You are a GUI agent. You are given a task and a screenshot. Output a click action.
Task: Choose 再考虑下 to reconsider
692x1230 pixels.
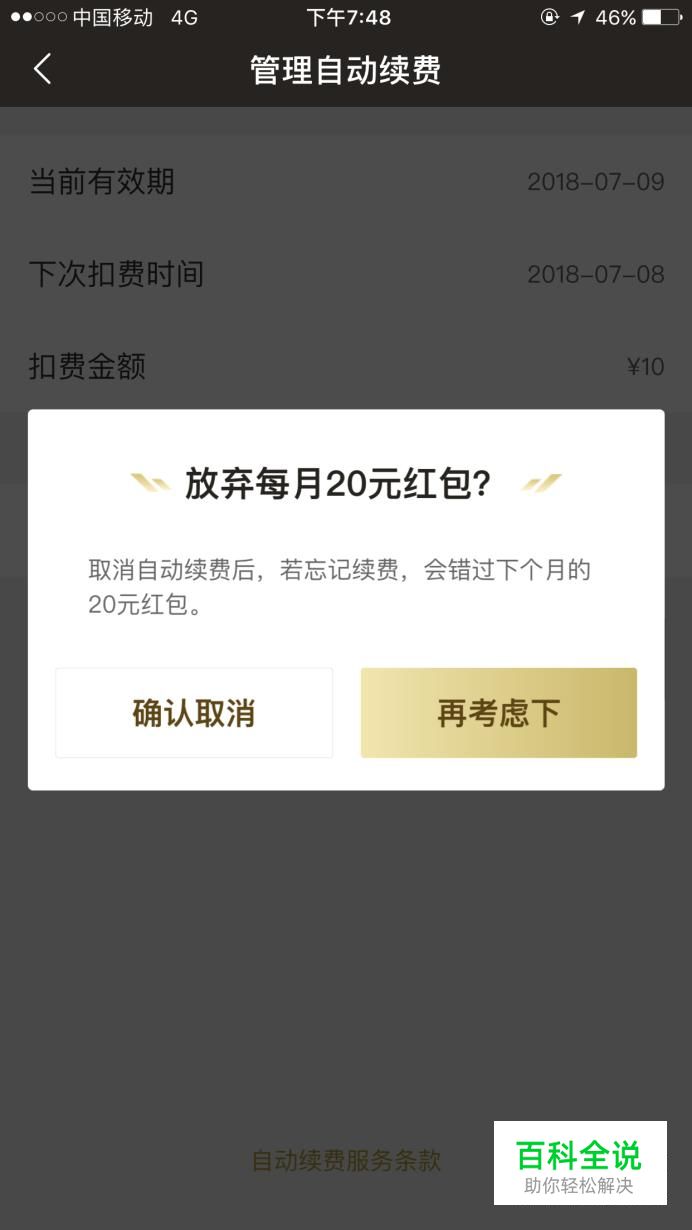click(x=499, y=713)
